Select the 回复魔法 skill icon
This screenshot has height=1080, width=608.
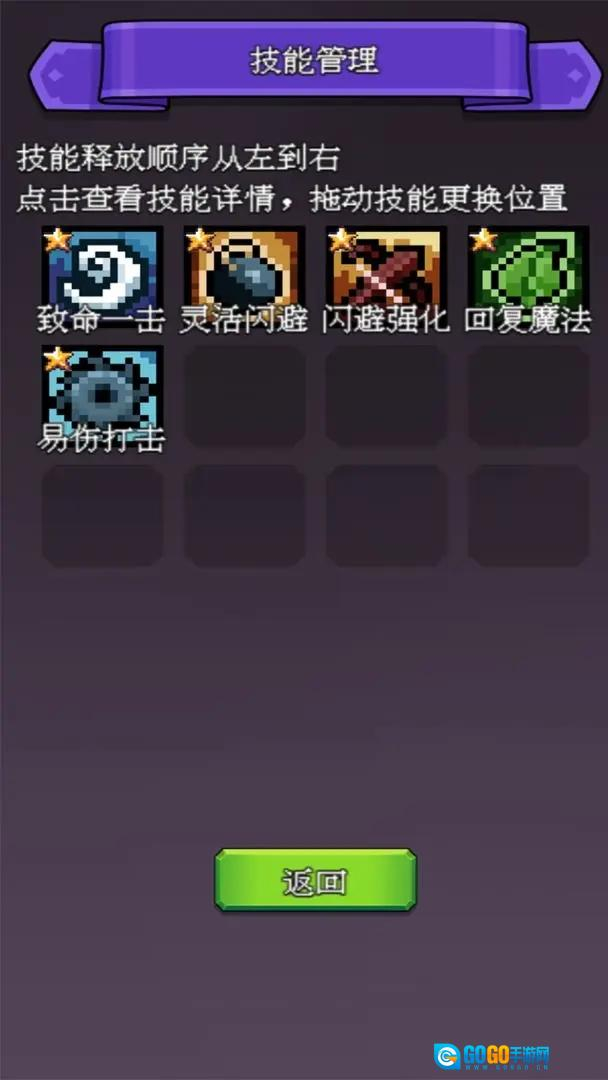point(528,268)
